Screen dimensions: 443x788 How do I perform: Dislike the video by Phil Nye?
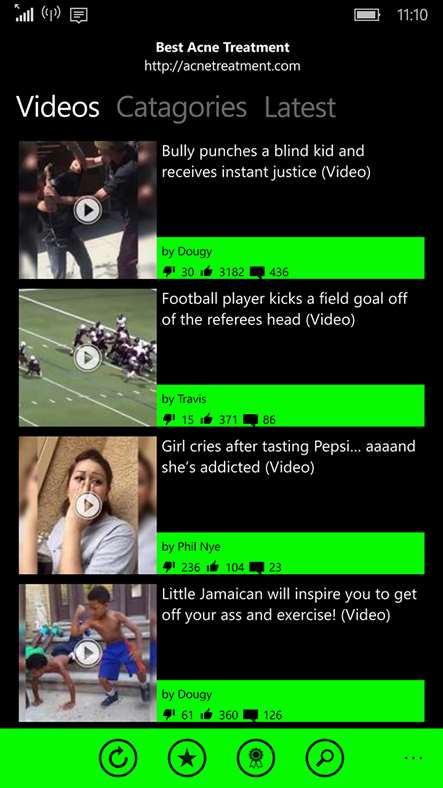coord(168,567)
